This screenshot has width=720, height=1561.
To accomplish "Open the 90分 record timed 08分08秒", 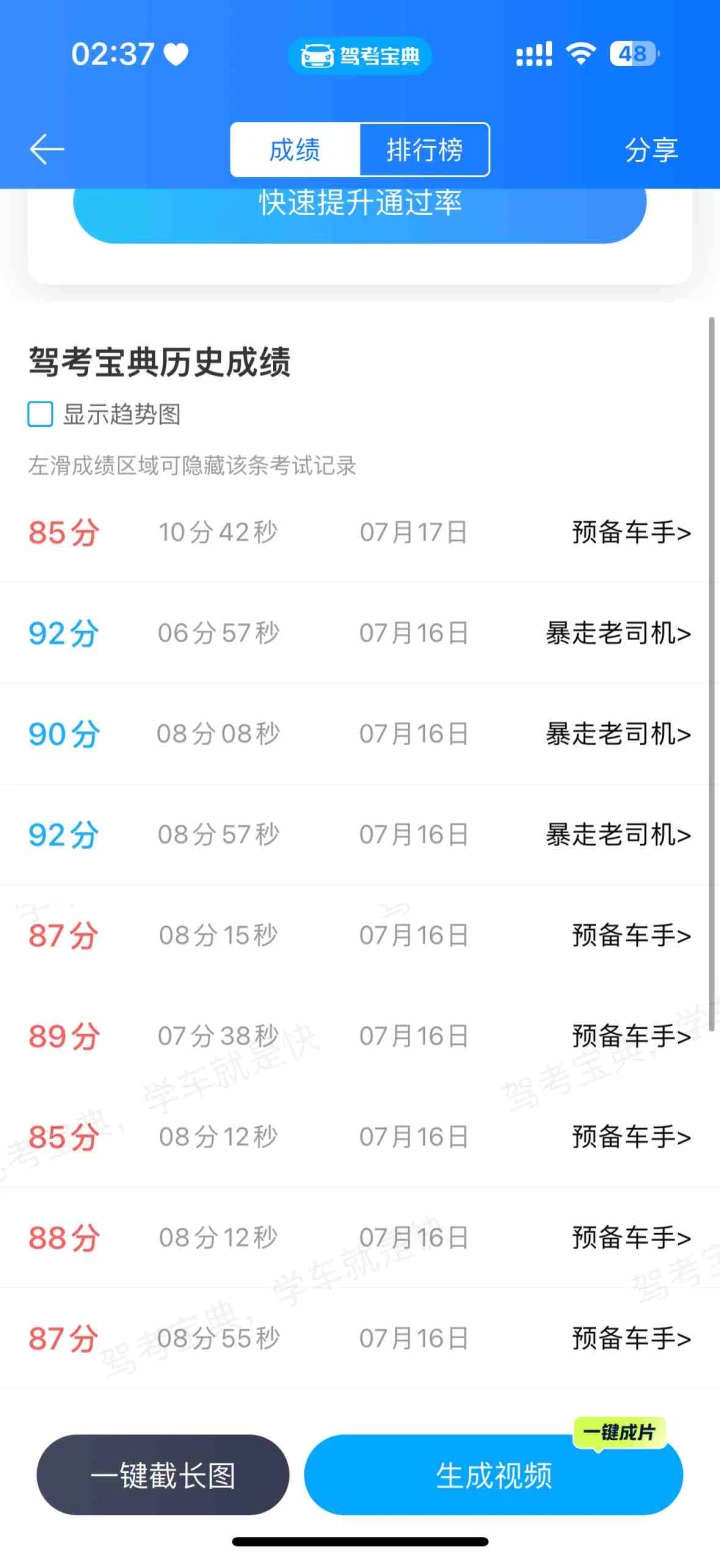I will click(360, 734).
